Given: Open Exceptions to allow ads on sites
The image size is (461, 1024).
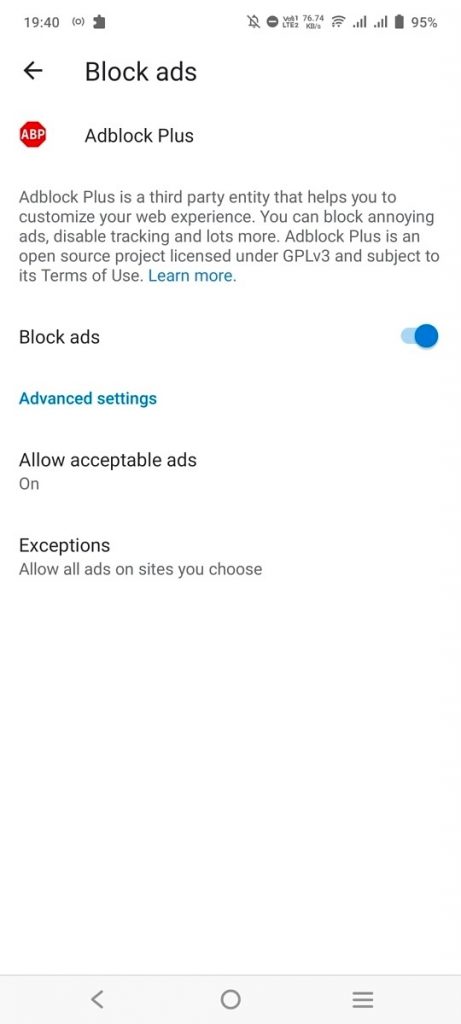Looking at the screenshot, I should point(230,556).
